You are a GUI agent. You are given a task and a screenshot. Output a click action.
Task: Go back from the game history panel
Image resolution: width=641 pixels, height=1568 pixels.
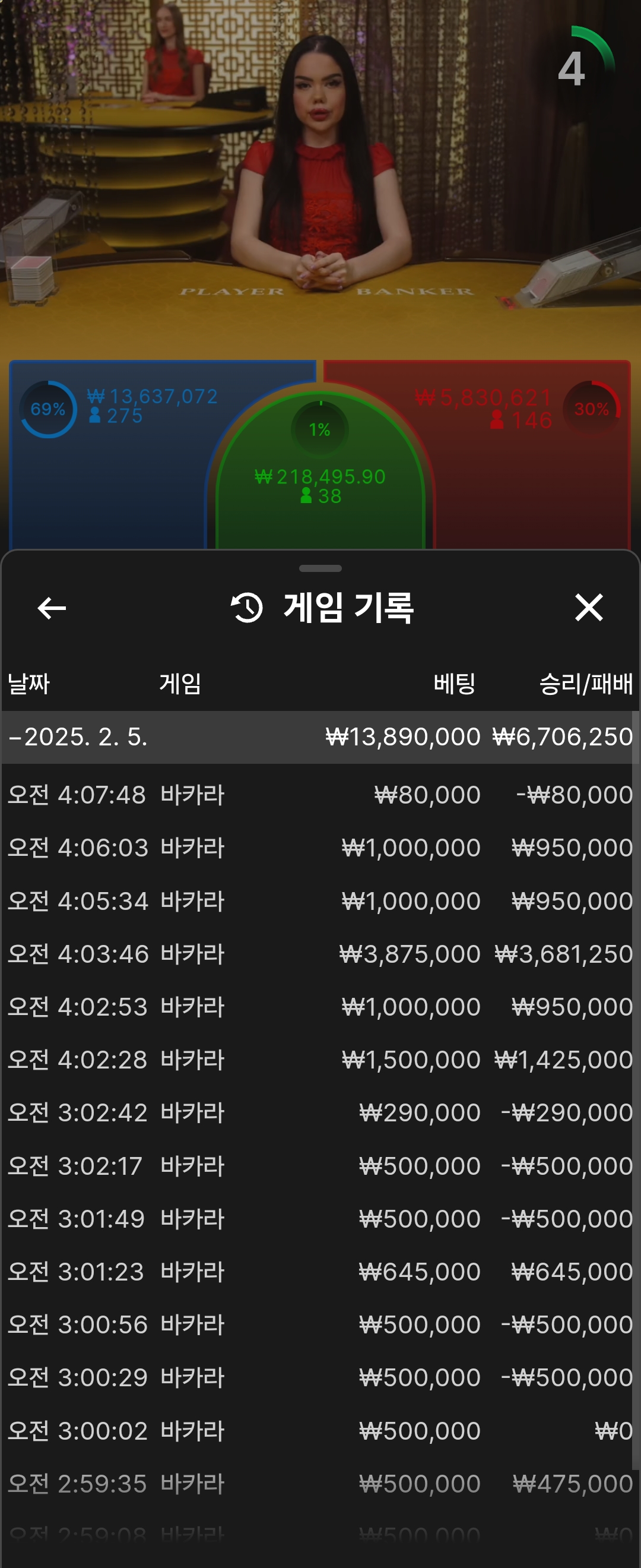(x=52, y=608)
